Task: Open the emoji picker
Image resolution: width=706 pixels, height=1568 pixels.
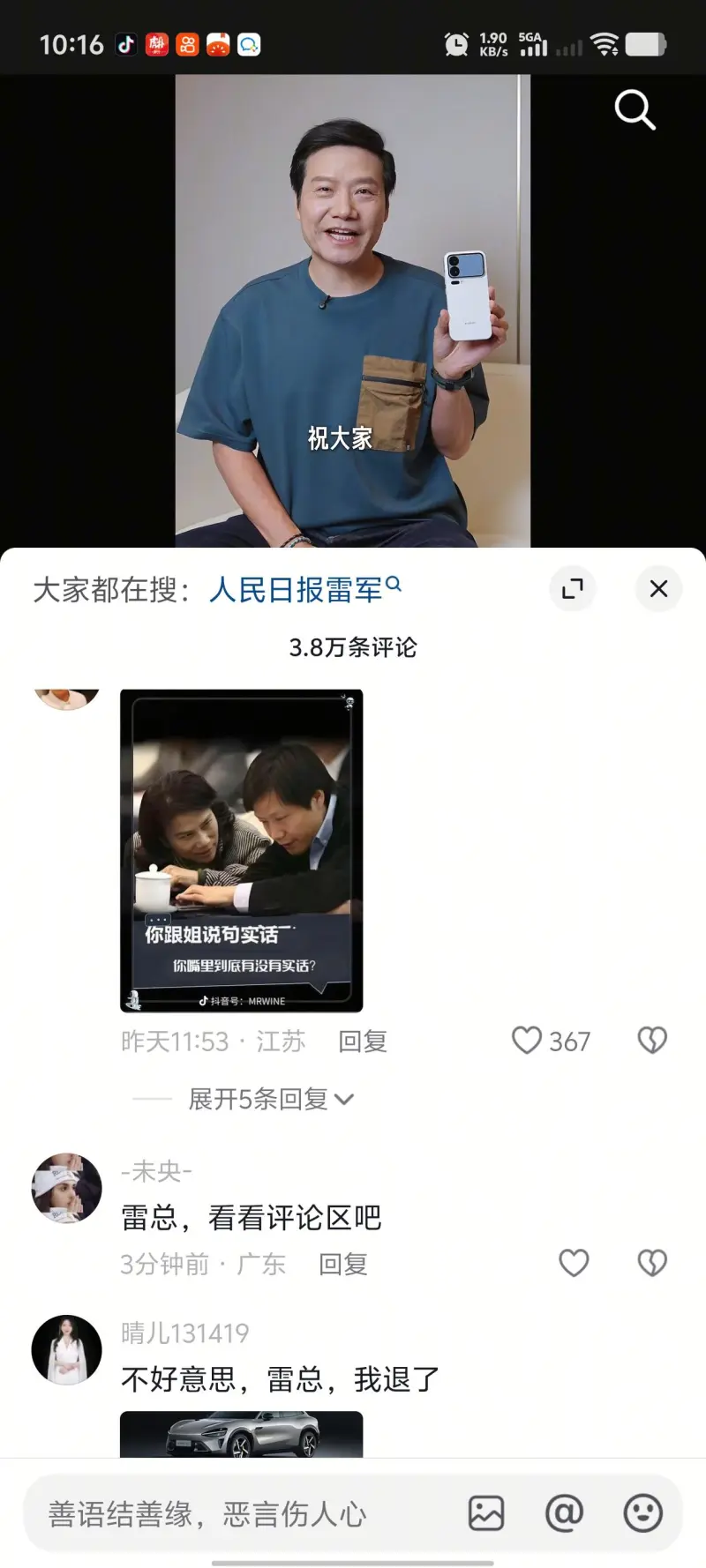Action: coord(642,1513)
